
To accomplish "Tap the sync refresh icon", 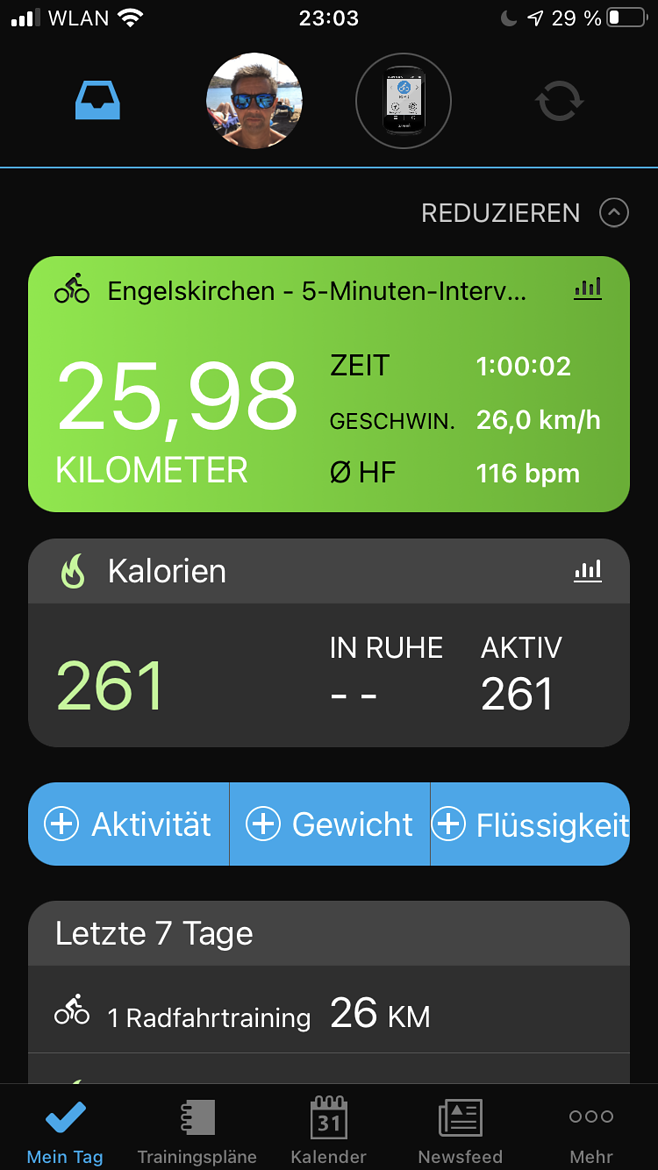I will coord(559,101).
